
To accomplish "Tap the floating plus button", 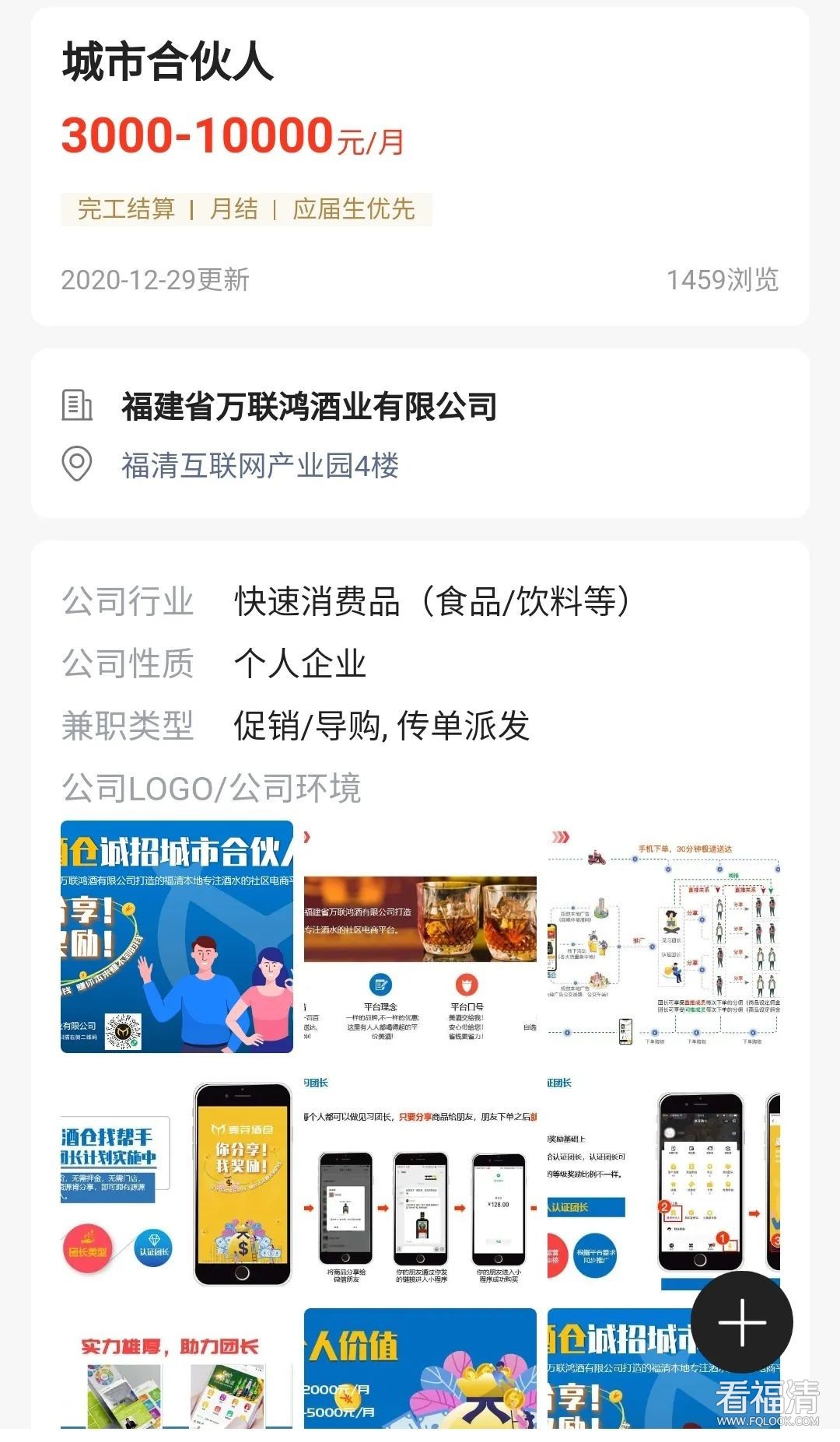I will pos(741,1321).
